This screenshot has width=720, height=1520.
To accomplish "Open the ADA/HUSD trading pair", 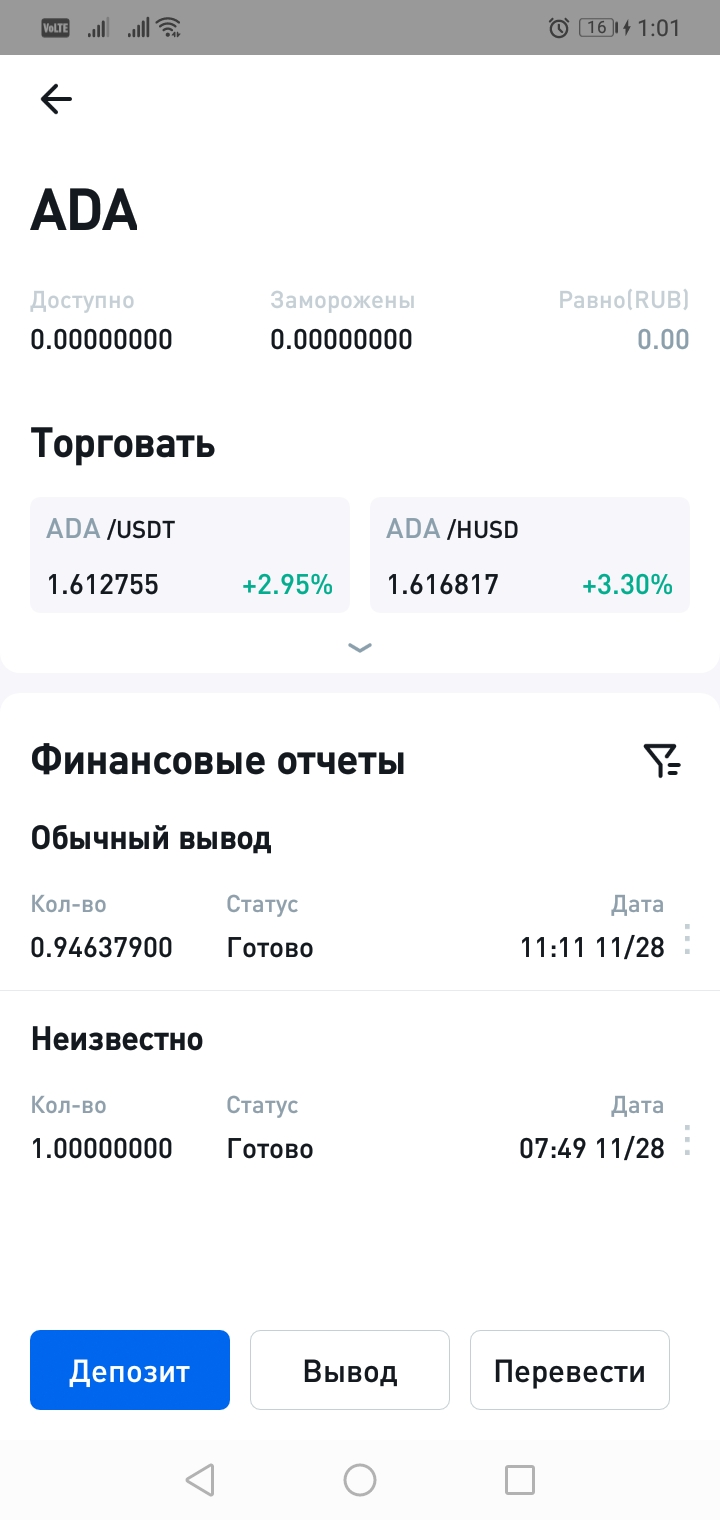I will (x=530, y=555).
